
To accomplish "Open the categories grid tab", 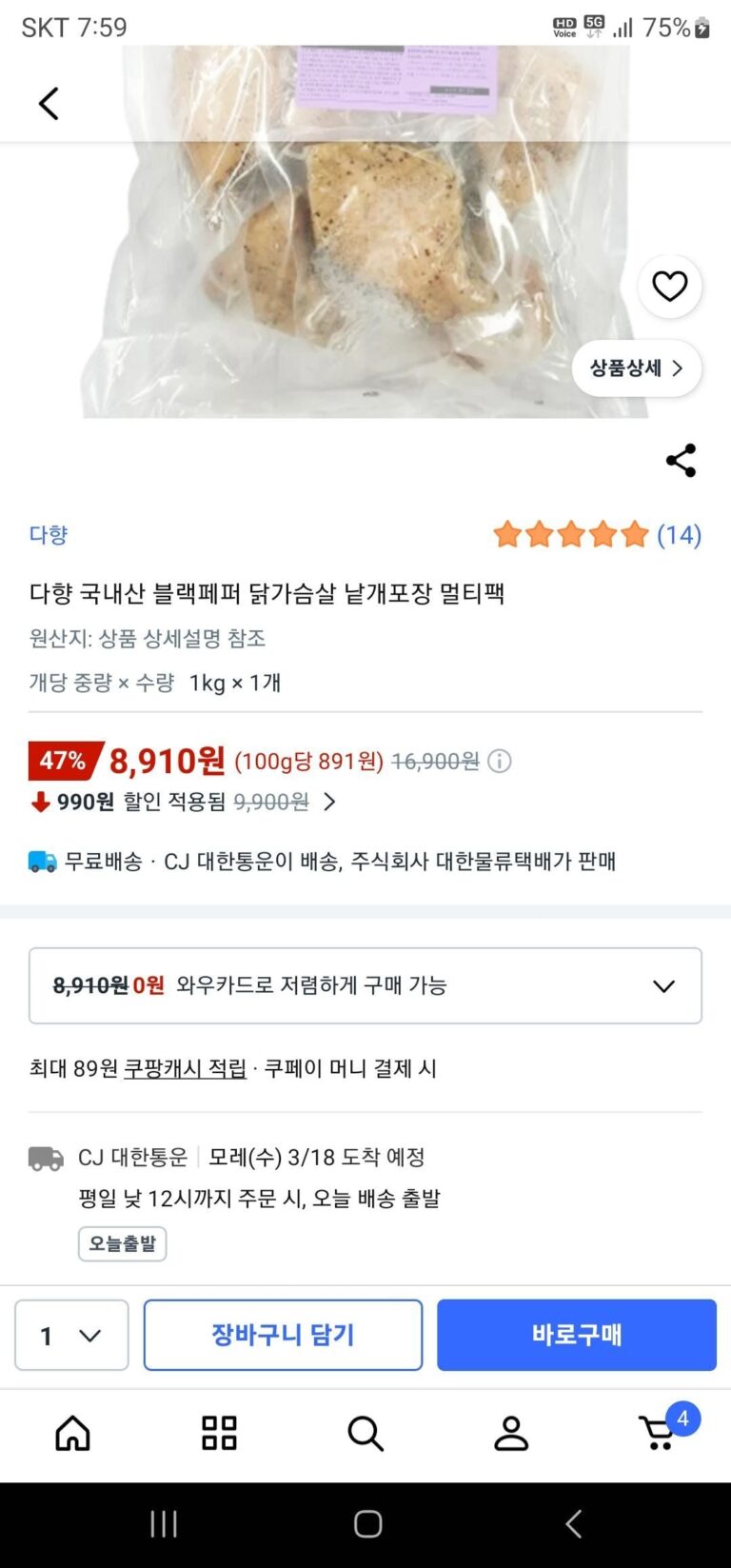I will coord(219,1433).
